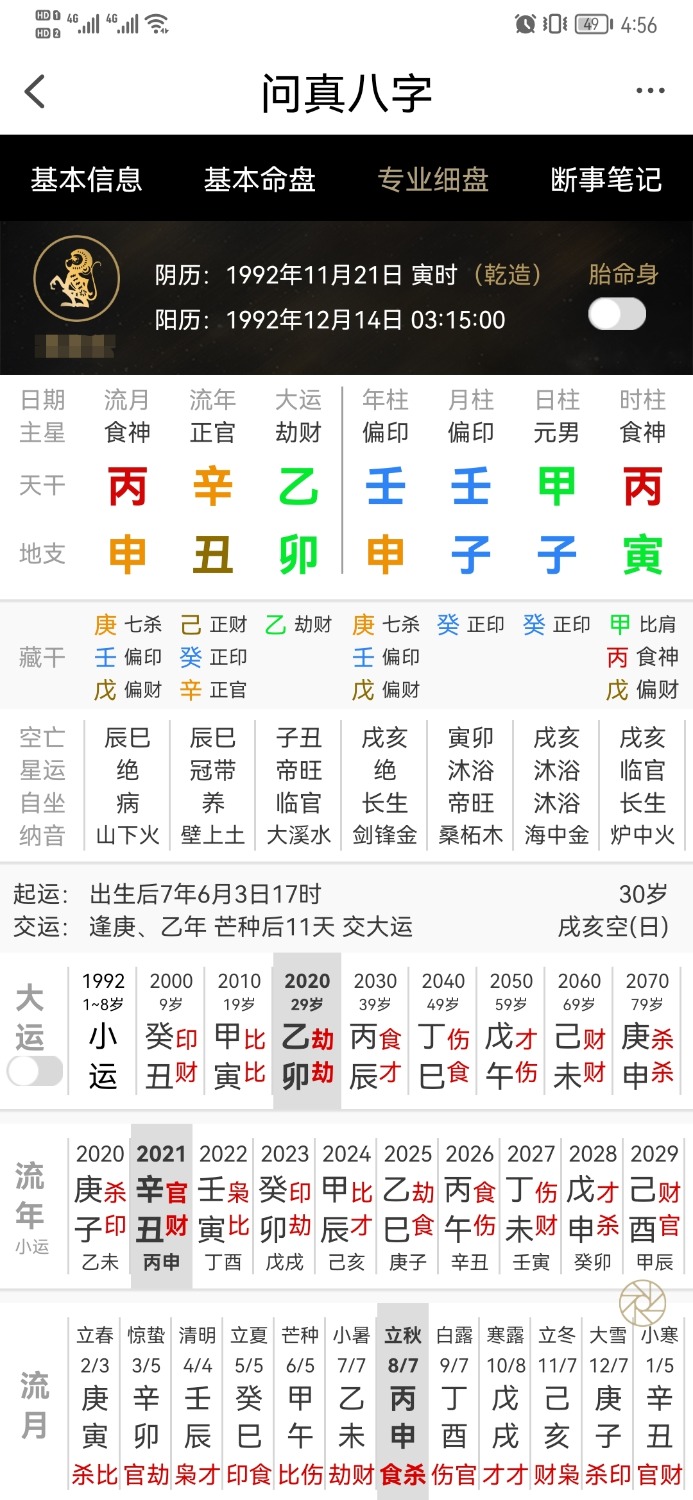693x1500 pixels.
Task: Select the 2025 乙巳 流年
Action: pyautogui.click(x=408, y=1206)
